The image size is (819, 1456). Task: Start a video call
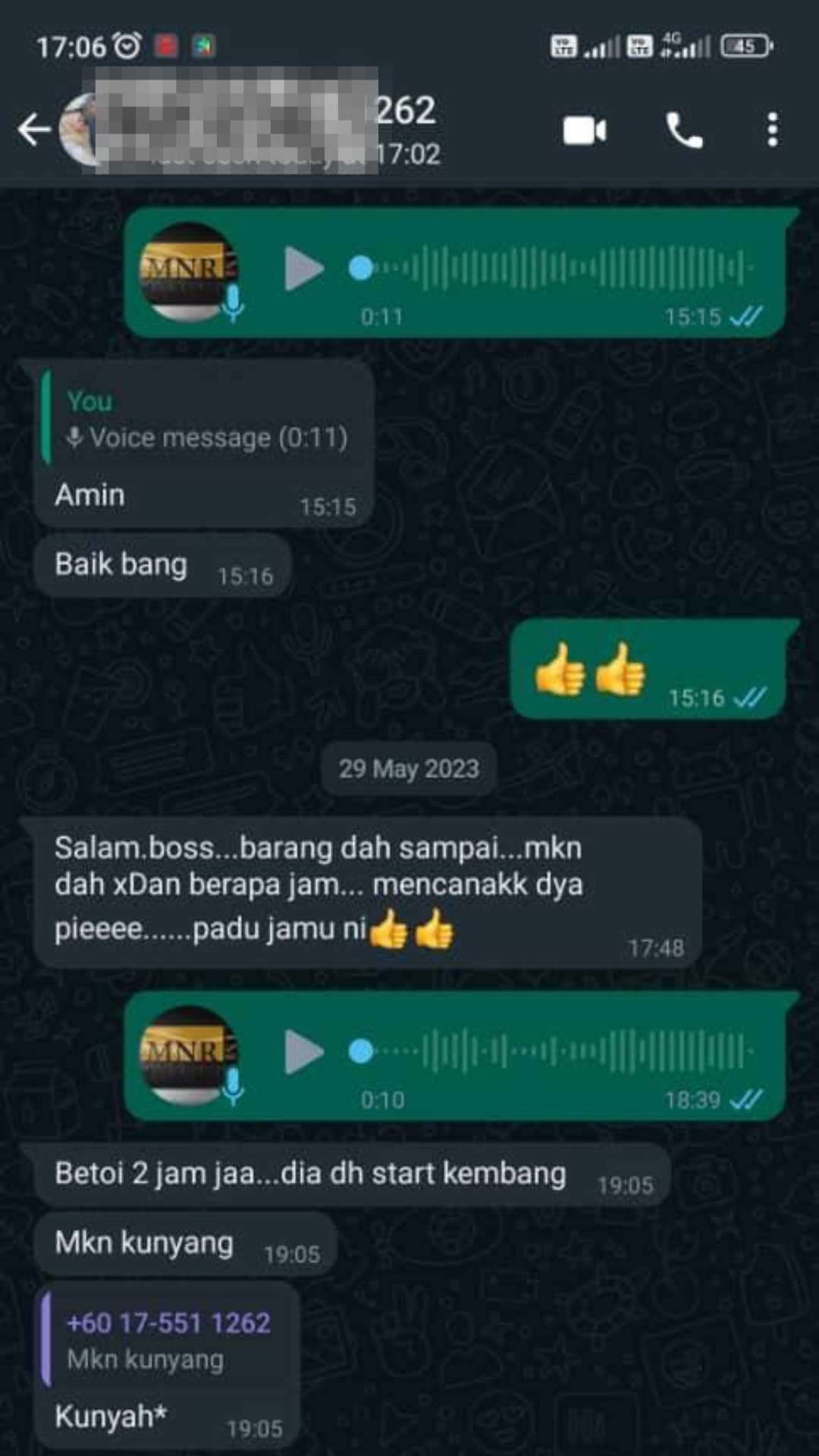[585, 130]
